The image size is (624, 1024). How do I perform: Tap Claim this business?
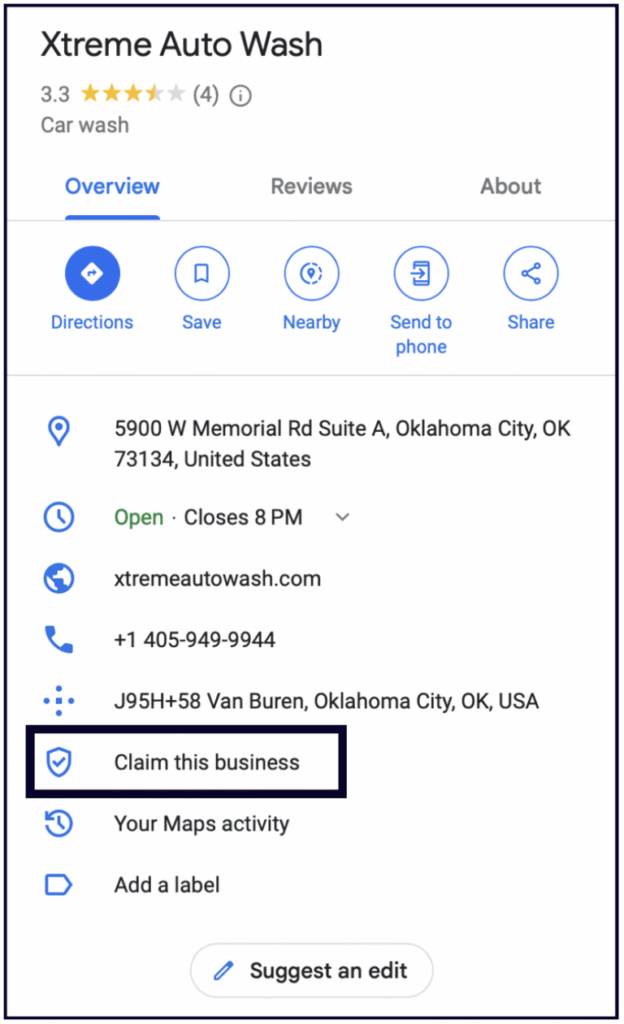click(206, 763)
